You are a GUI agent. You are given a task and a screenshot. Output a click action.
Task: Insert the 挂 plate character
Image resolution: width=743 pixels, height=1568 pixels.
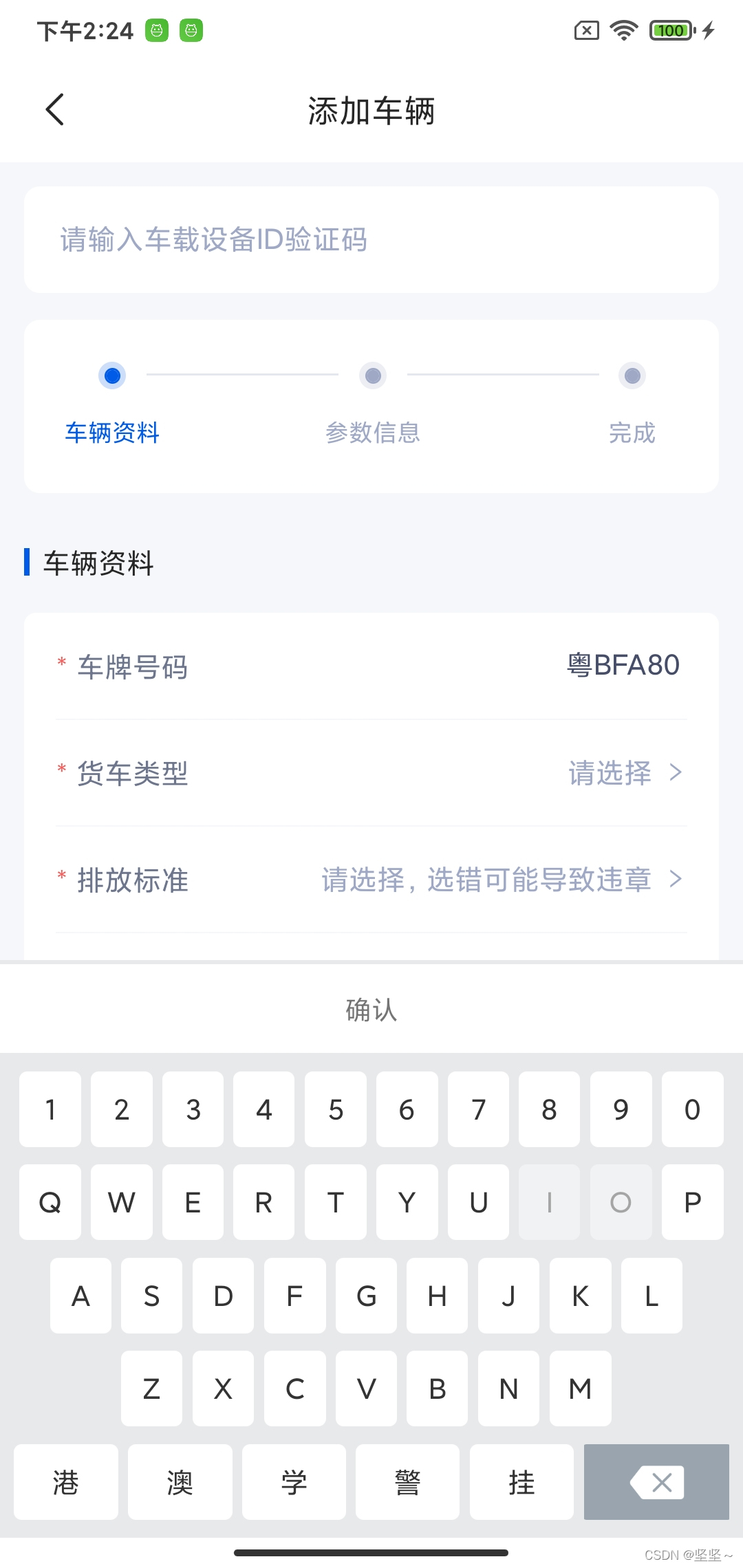(x=521, y=1482)
